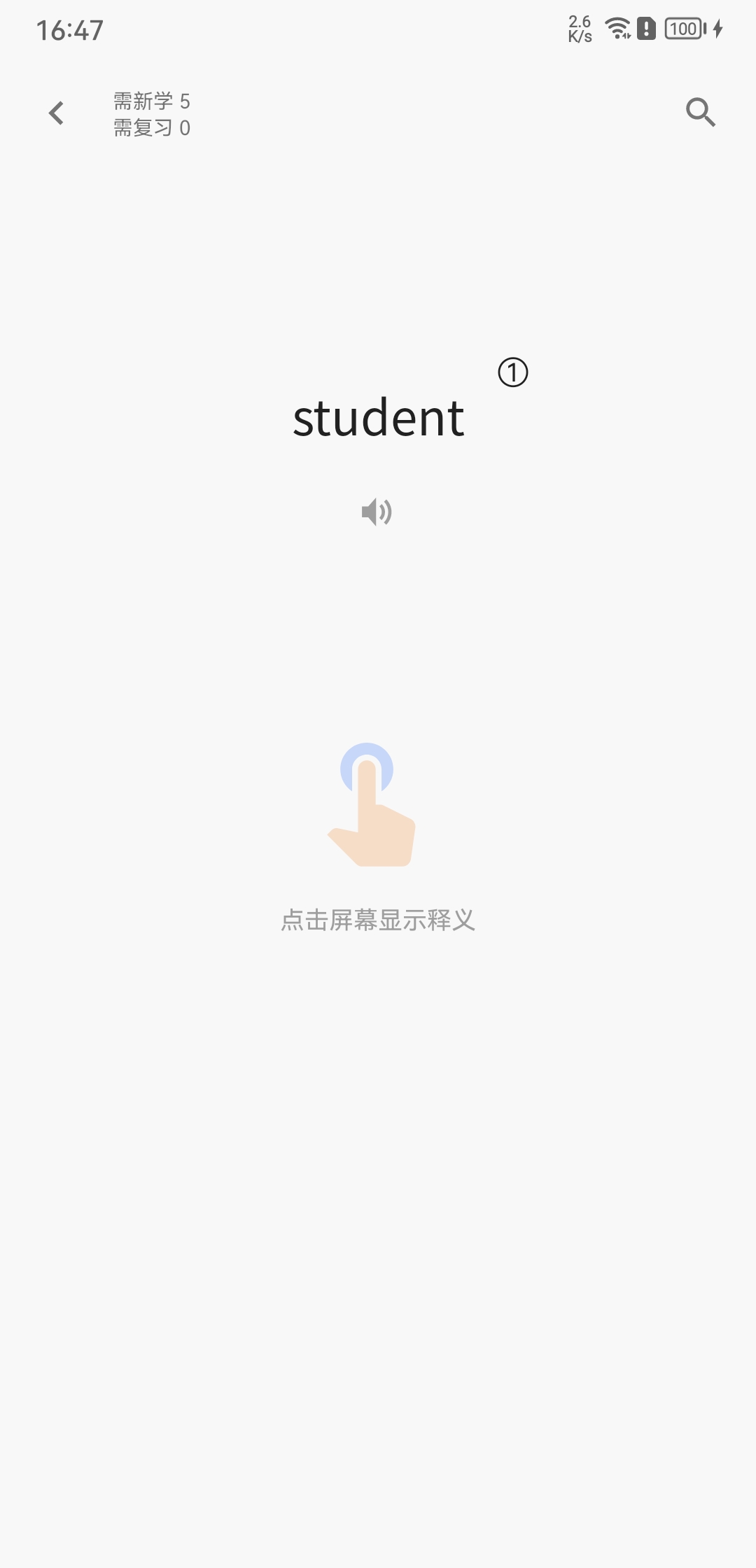Play pronunciation of the word student
Viewport: 756px width, 1568px height.
[x=377, y=512]
